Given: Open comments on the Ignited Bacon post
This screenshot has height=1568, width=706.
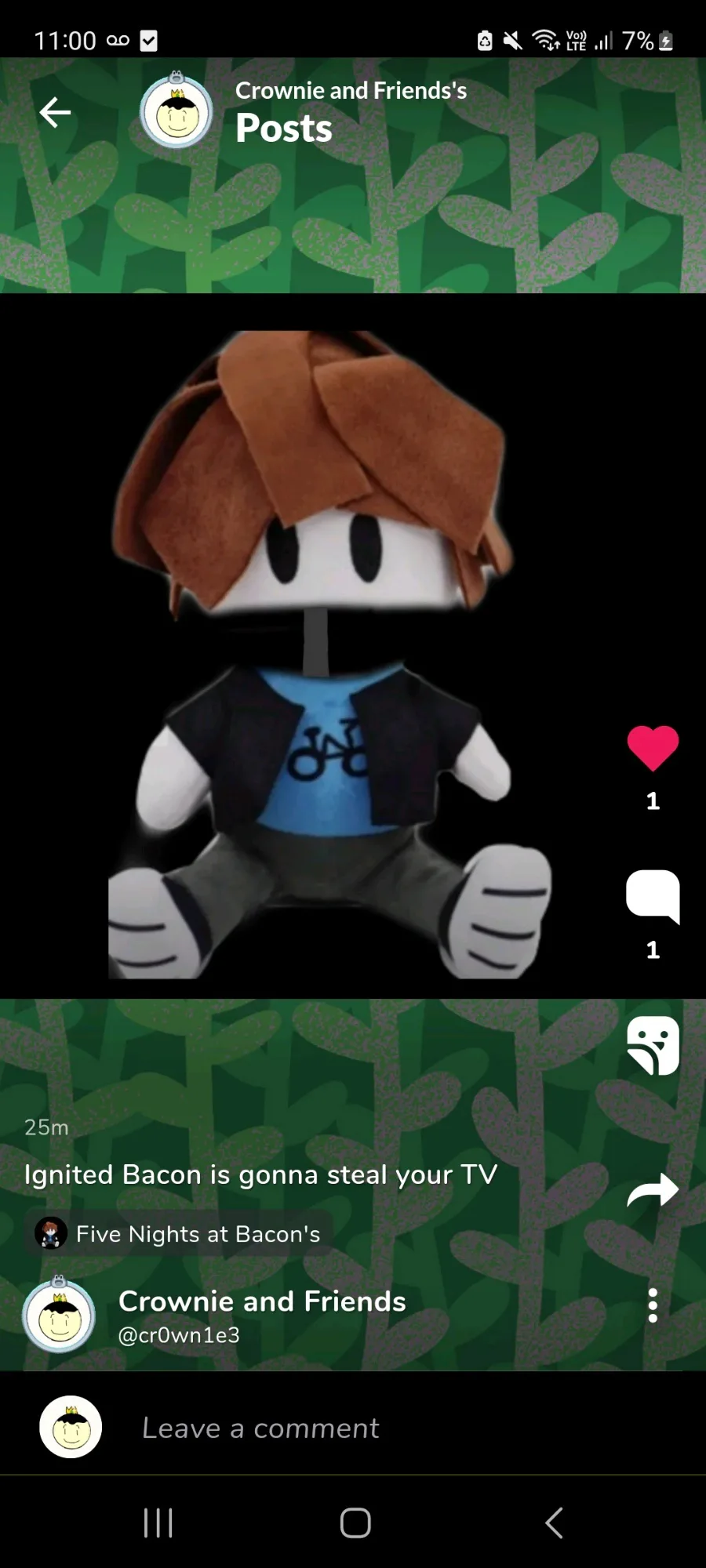Looking at the screenshot, I should (x=653, y=897).
